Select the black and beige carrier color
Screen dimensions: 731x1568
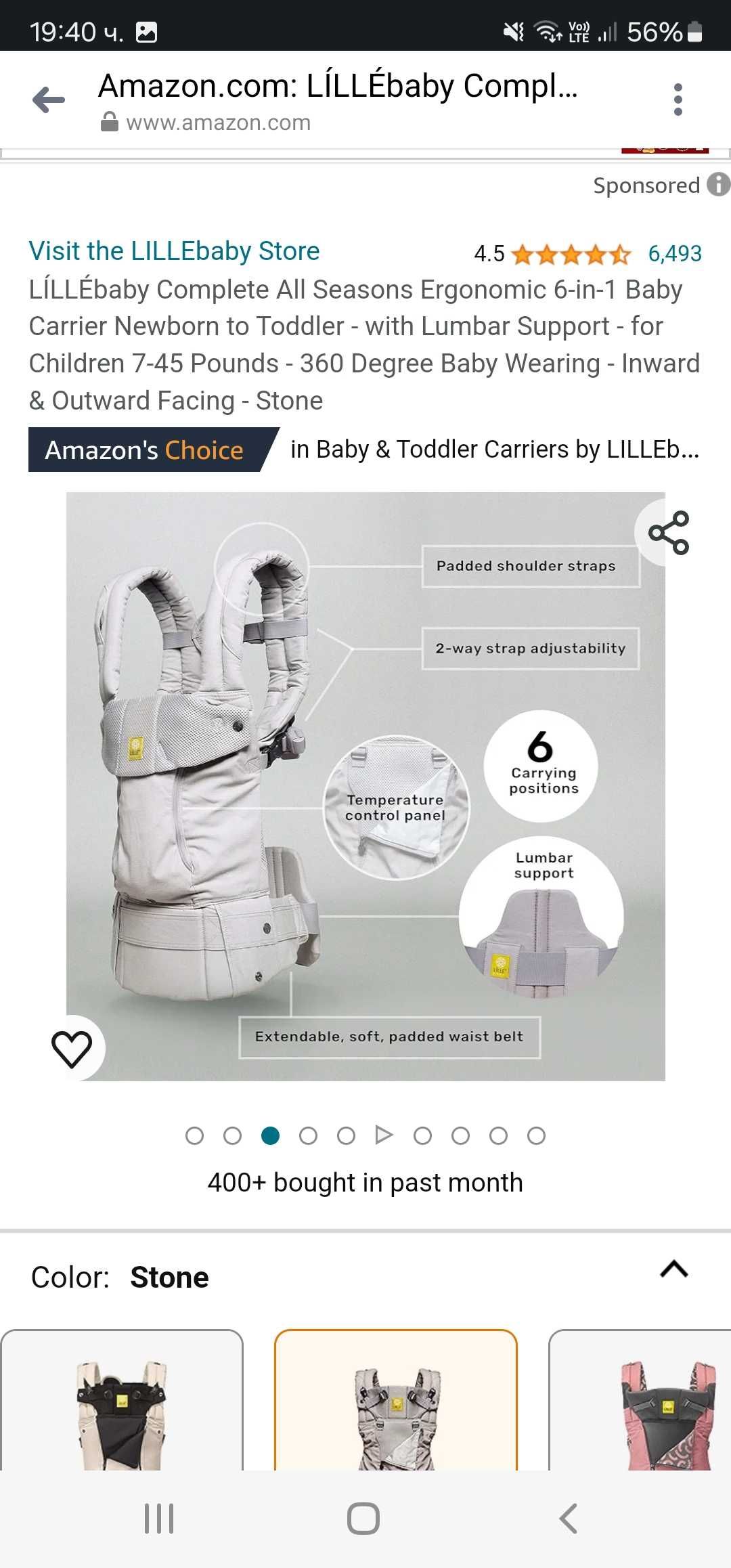point(122,1401)
